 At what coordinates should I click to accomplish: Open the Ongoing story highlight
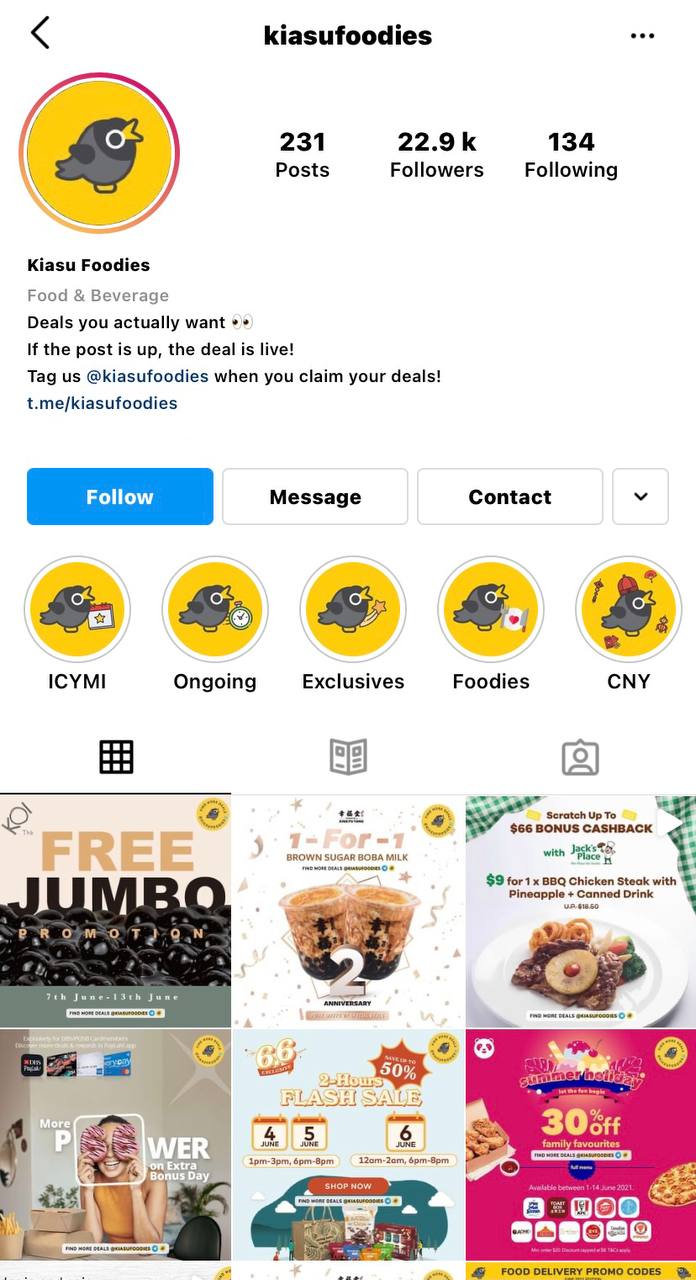click(215, 609)
